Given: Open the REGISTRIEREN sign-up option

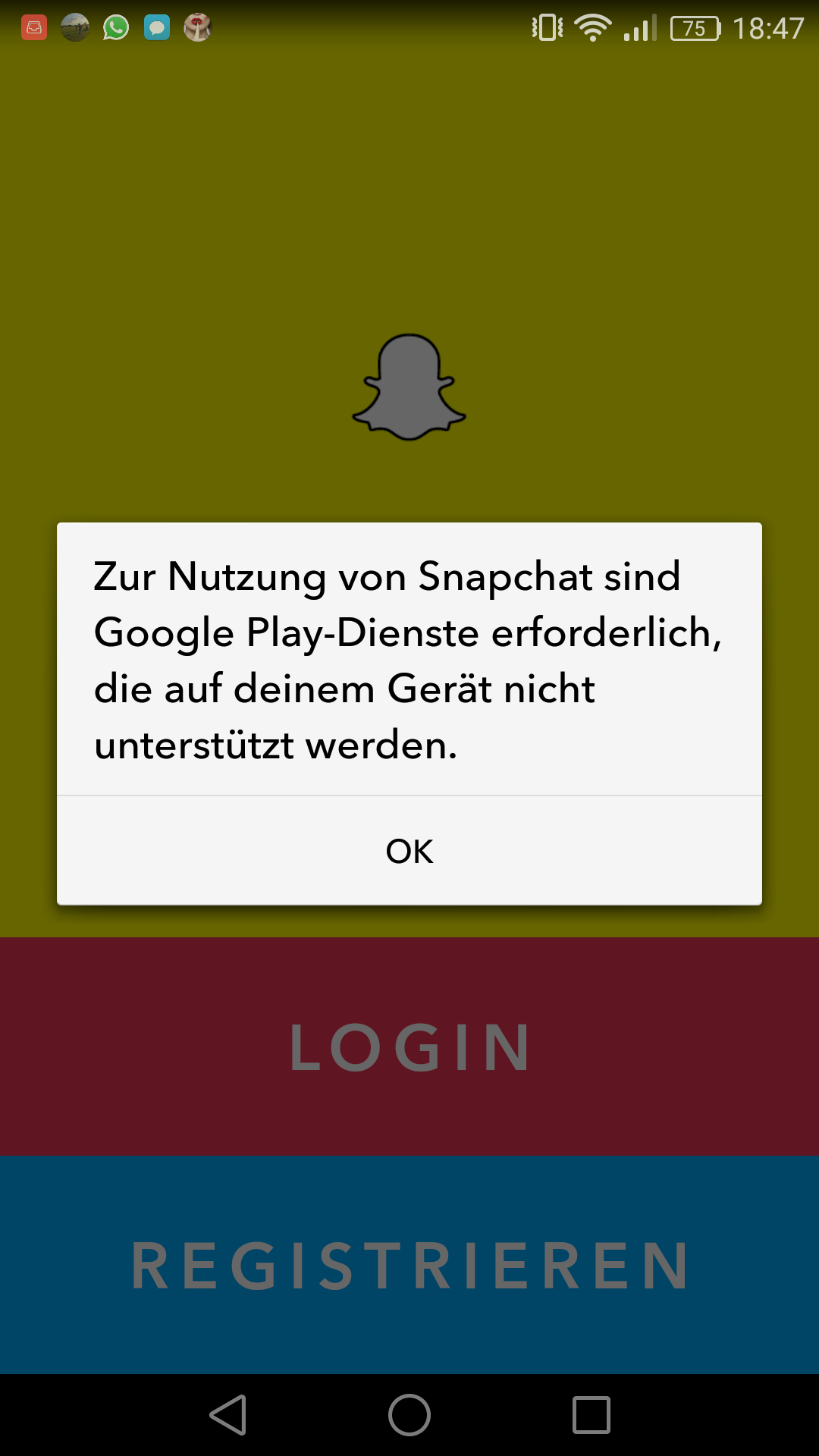Looking at the screenshot, I should tap(409, 1265).
